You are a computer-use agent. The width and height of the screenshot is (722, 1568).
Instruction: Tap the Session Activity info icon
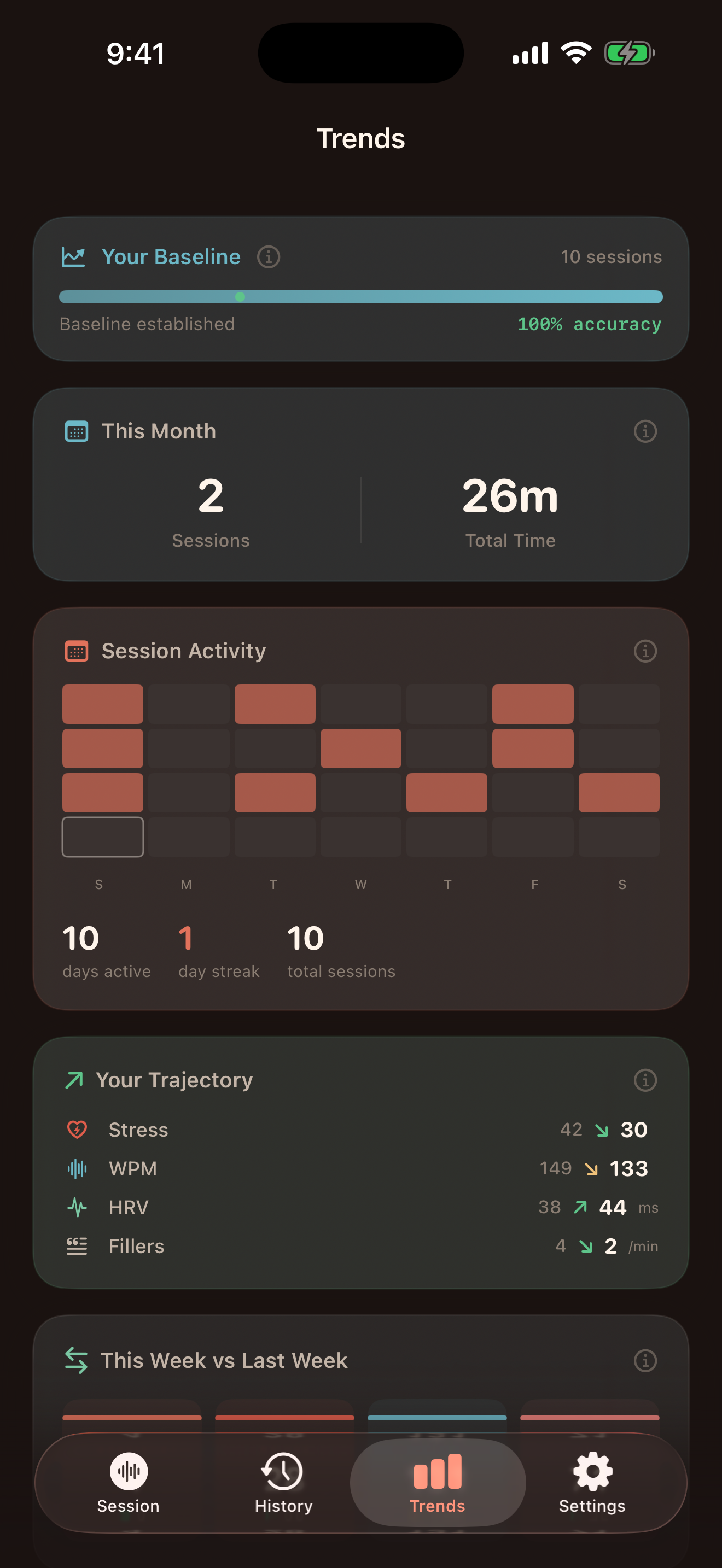point(645,651)
